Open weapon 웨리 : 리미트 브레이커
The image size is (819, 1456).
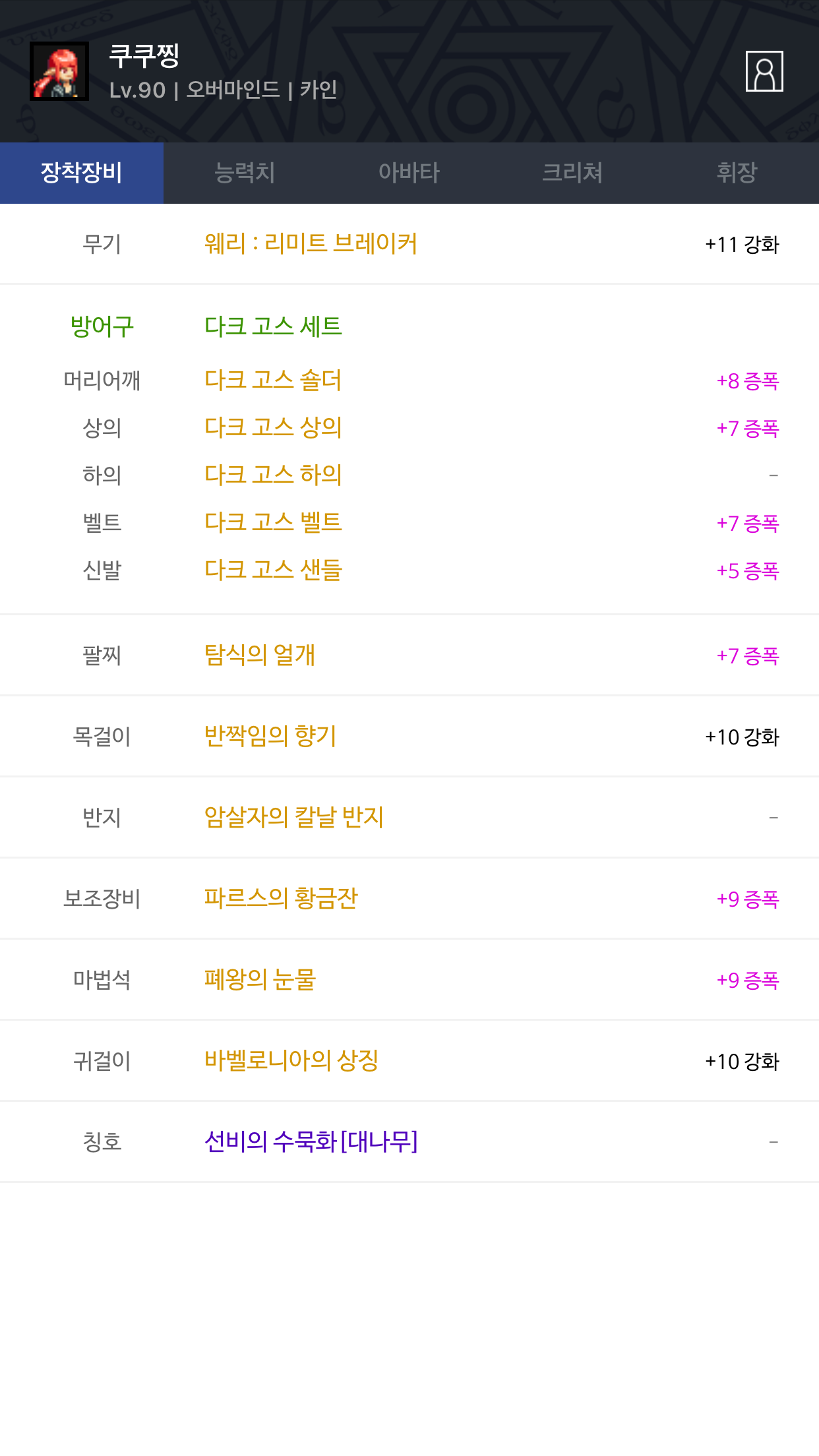coord(311,244)
